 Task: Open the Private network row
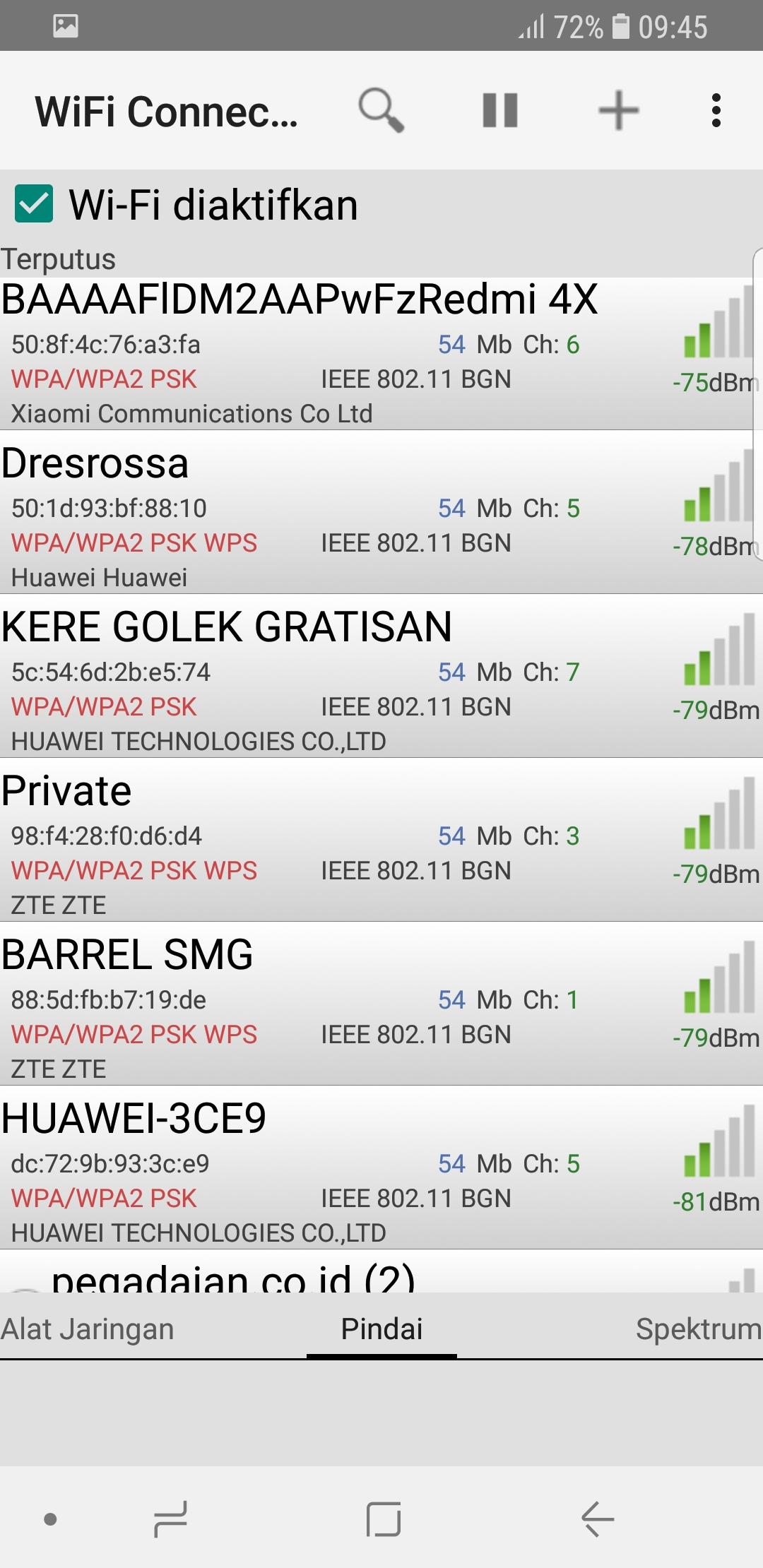point(381,840)
